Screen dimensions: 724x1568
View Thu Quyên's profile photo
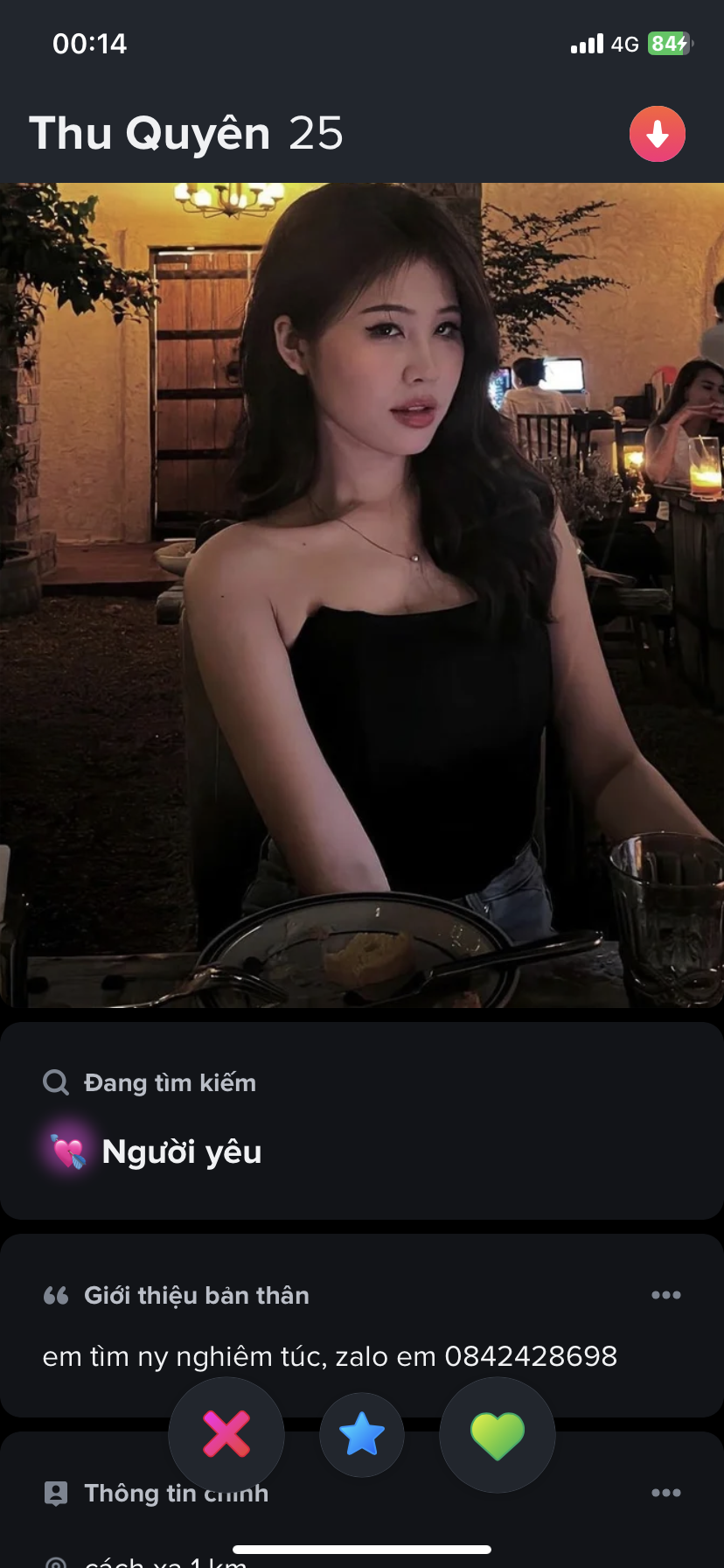(362, 595)
